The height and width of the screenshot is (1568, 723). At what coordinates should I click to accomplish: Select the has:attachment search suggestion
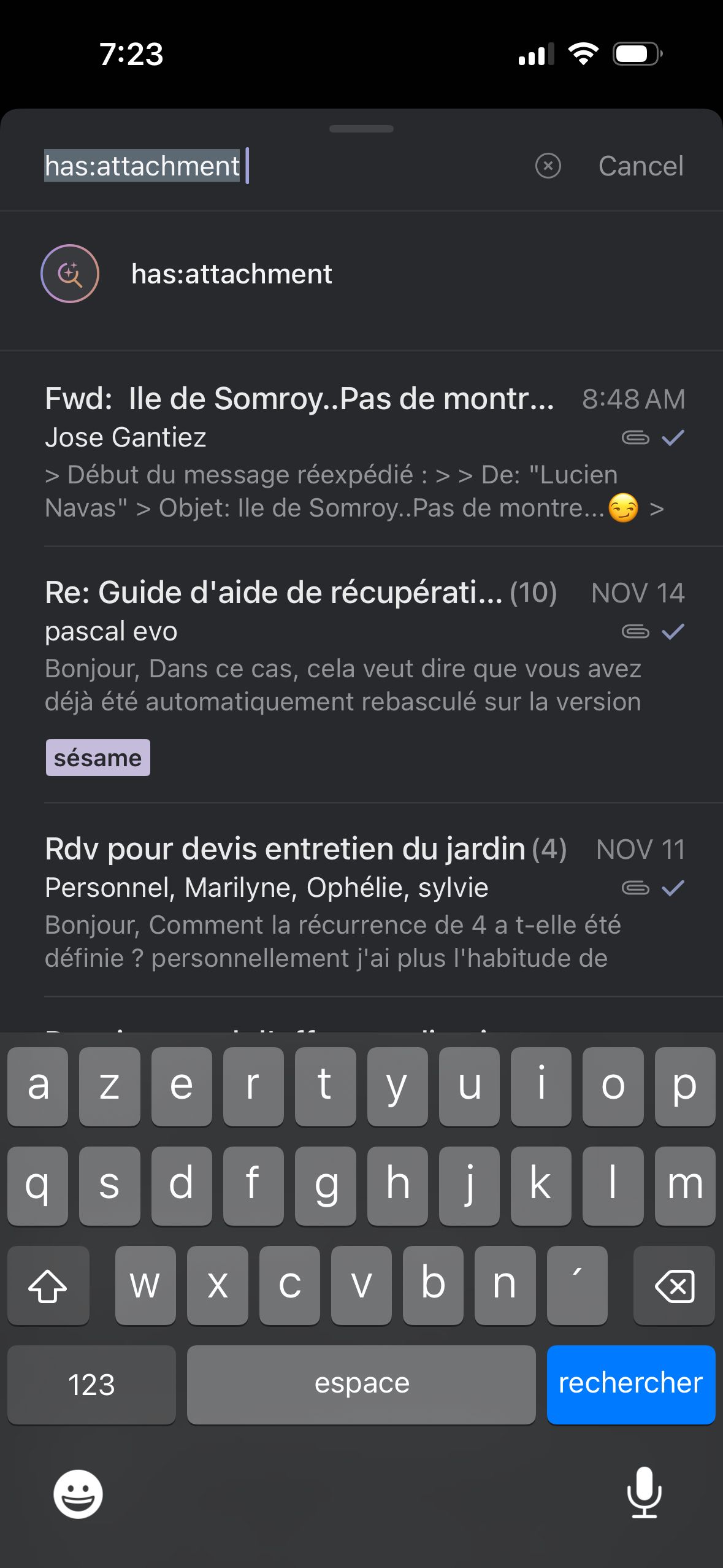(x=232, y=274)
